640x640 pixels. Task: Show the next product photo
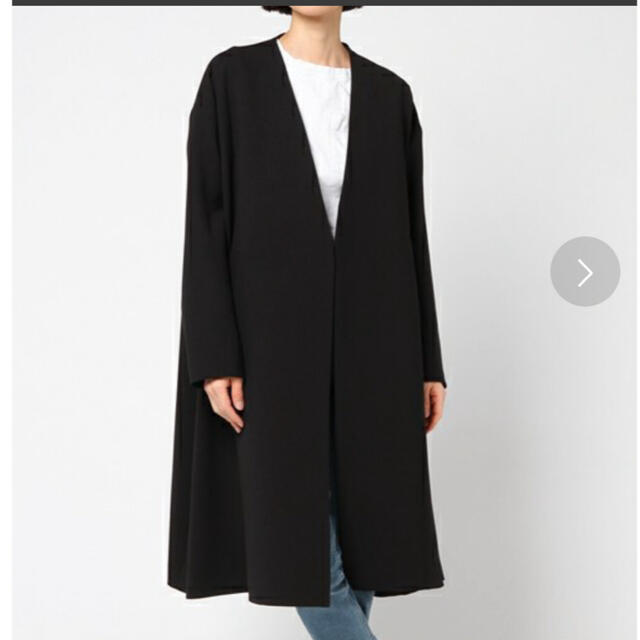(585, 272)
